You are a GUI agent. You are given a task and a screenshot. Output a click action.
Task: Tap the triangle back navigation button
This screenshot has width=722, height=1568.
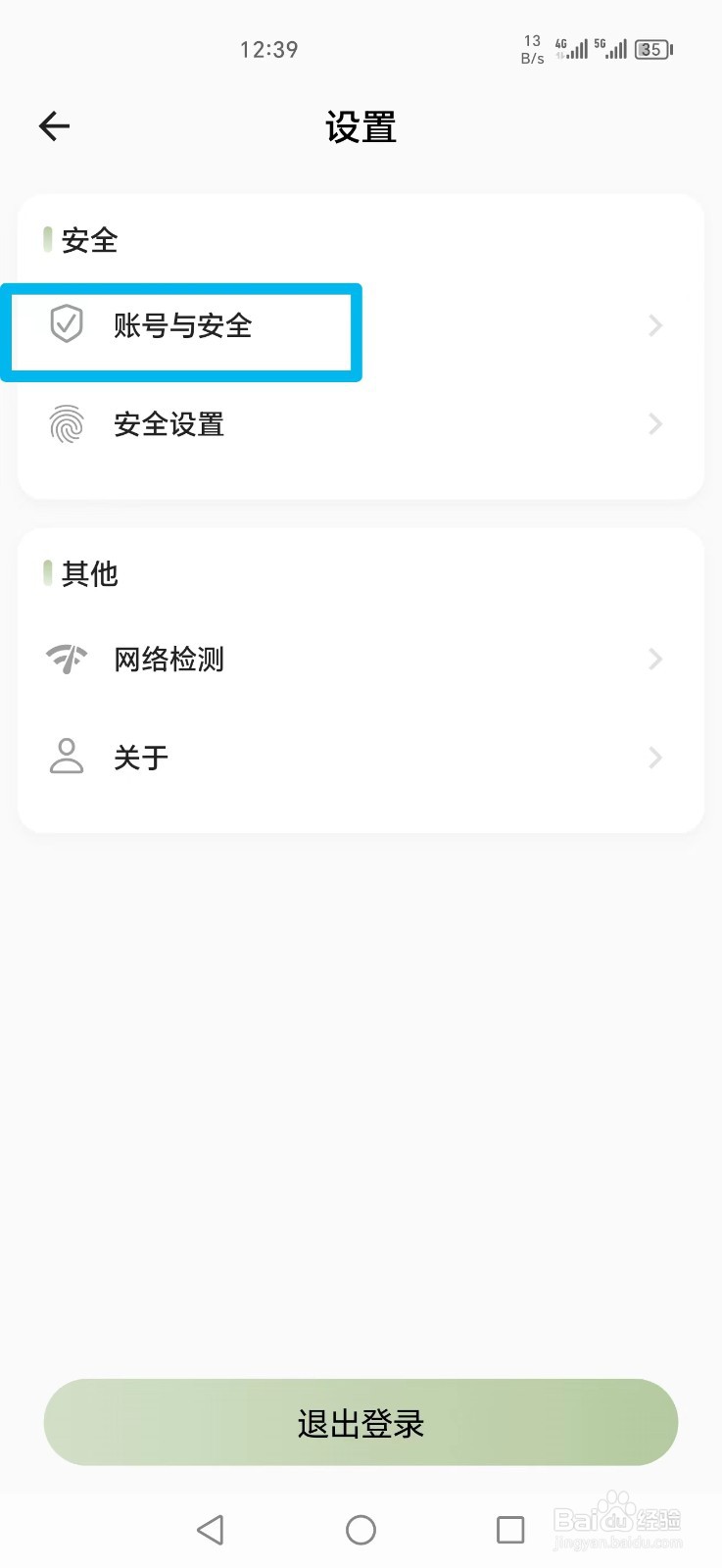(211, 1529)
